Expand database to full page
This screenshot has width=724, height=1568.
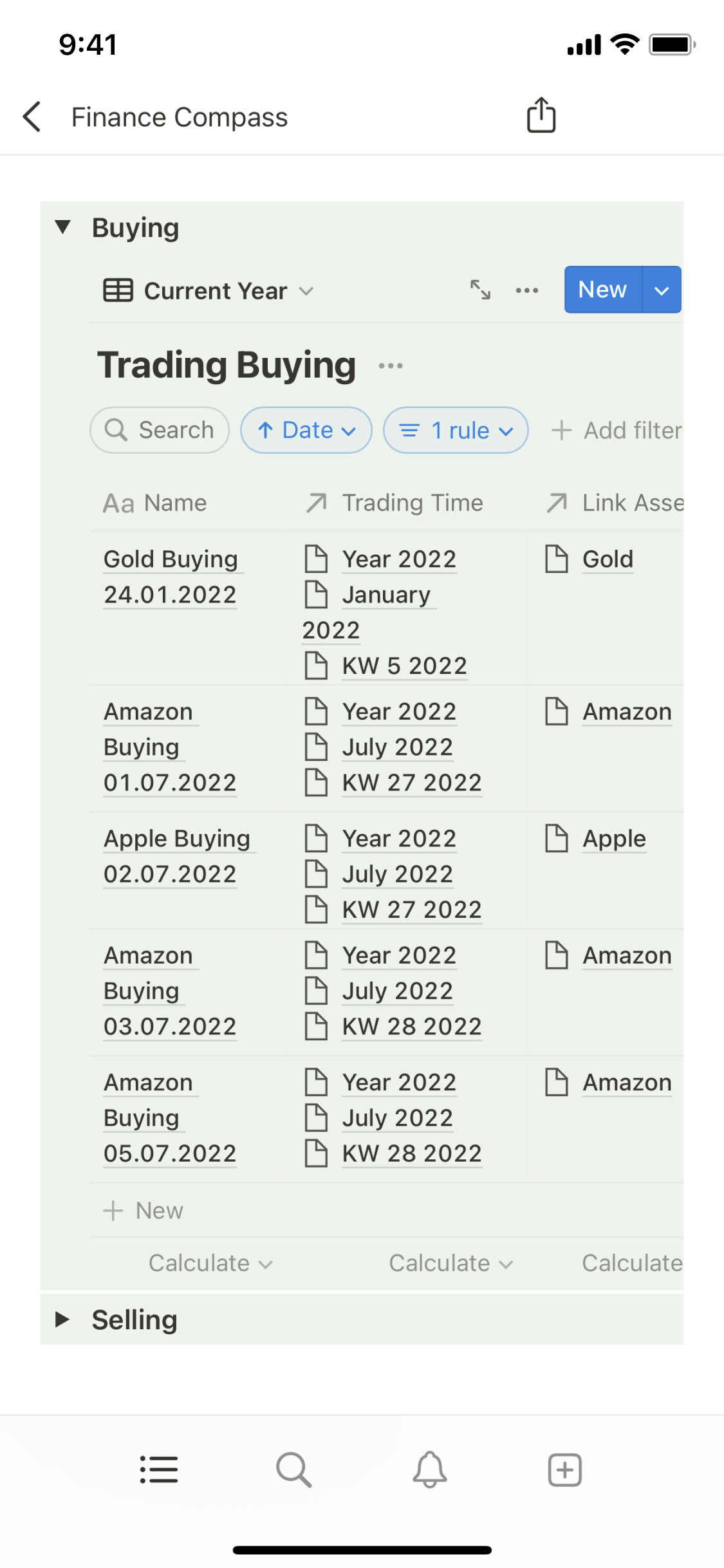480,290
